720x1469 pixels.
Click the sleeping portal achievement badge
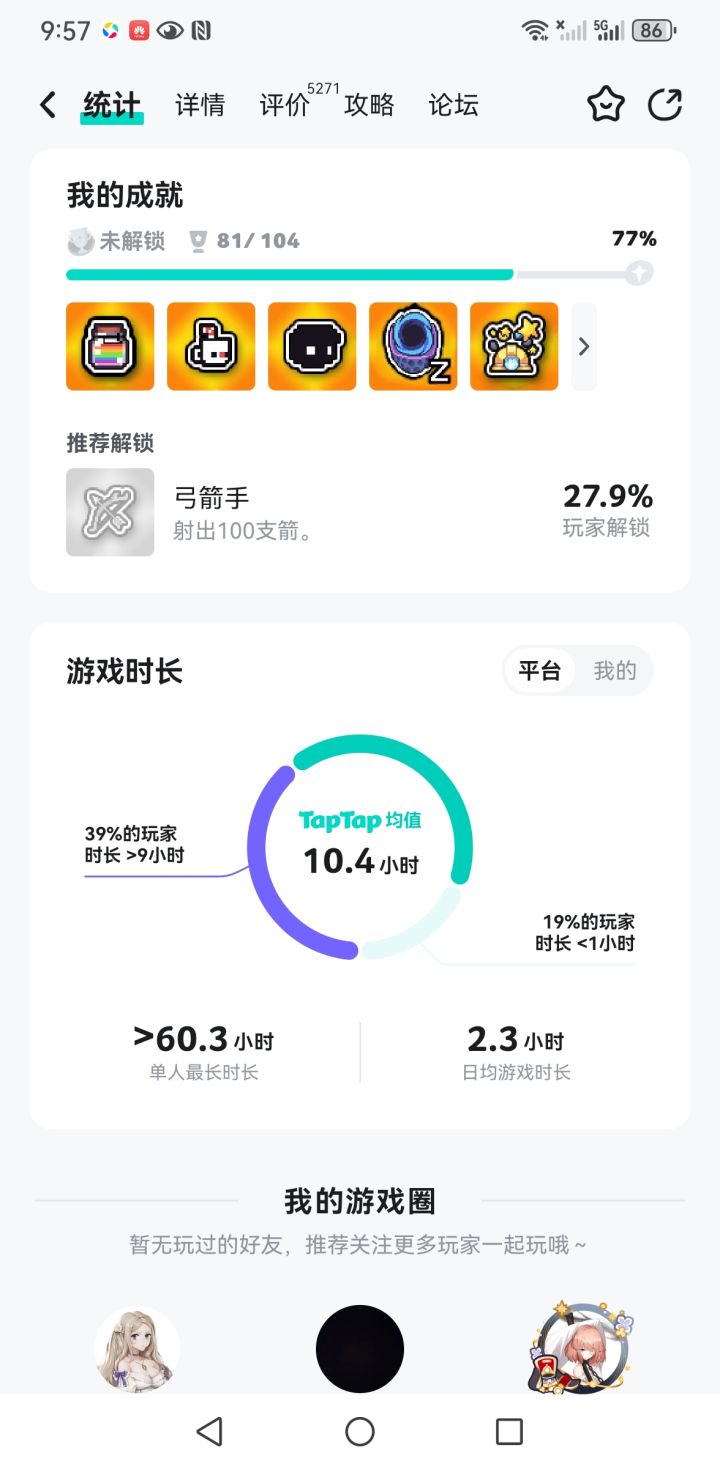point(412,345)
